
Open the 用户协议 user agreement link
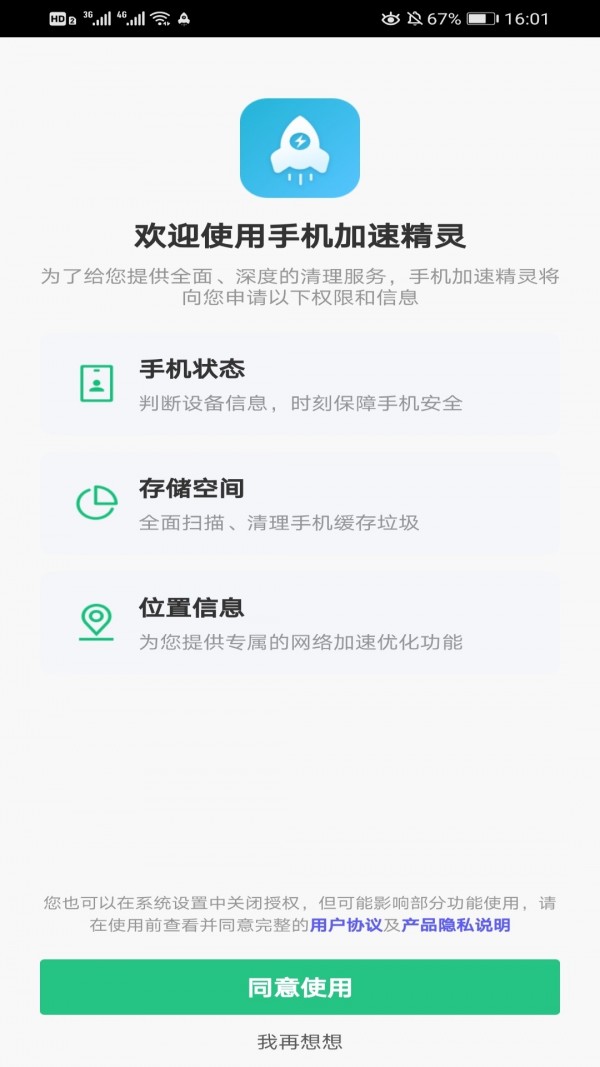point(346,925)
